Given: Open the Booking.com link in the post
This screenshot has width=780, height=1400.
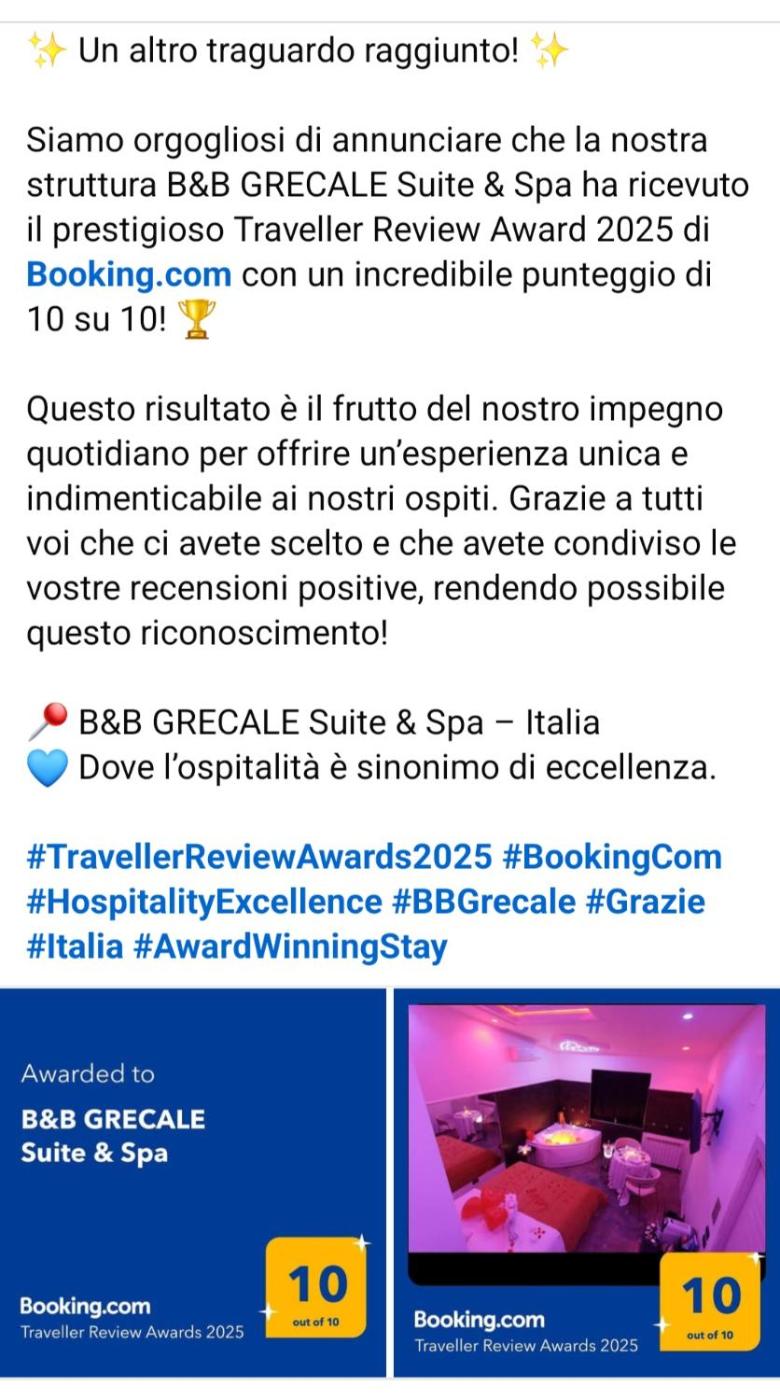Looking at the screenshot, I should pyautogui.click(x=129, y=274).
